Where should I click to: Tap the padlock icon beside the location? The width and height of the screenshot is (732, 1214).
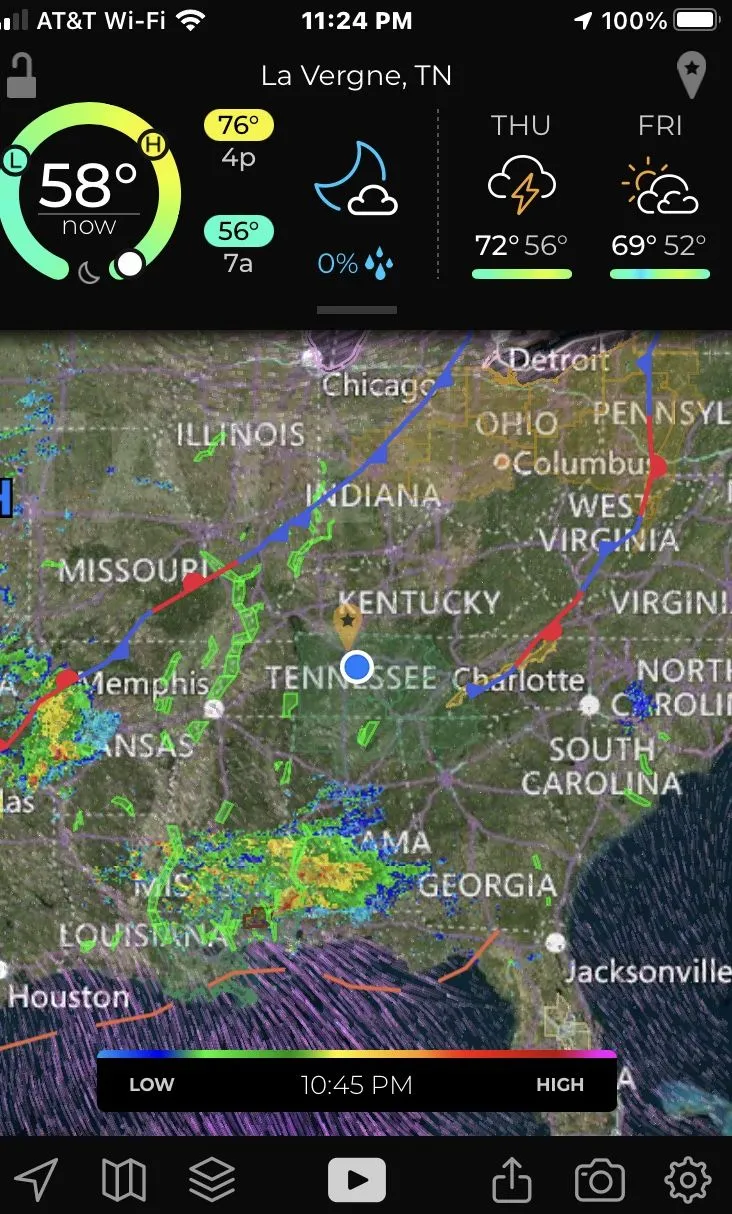[21, 76]
